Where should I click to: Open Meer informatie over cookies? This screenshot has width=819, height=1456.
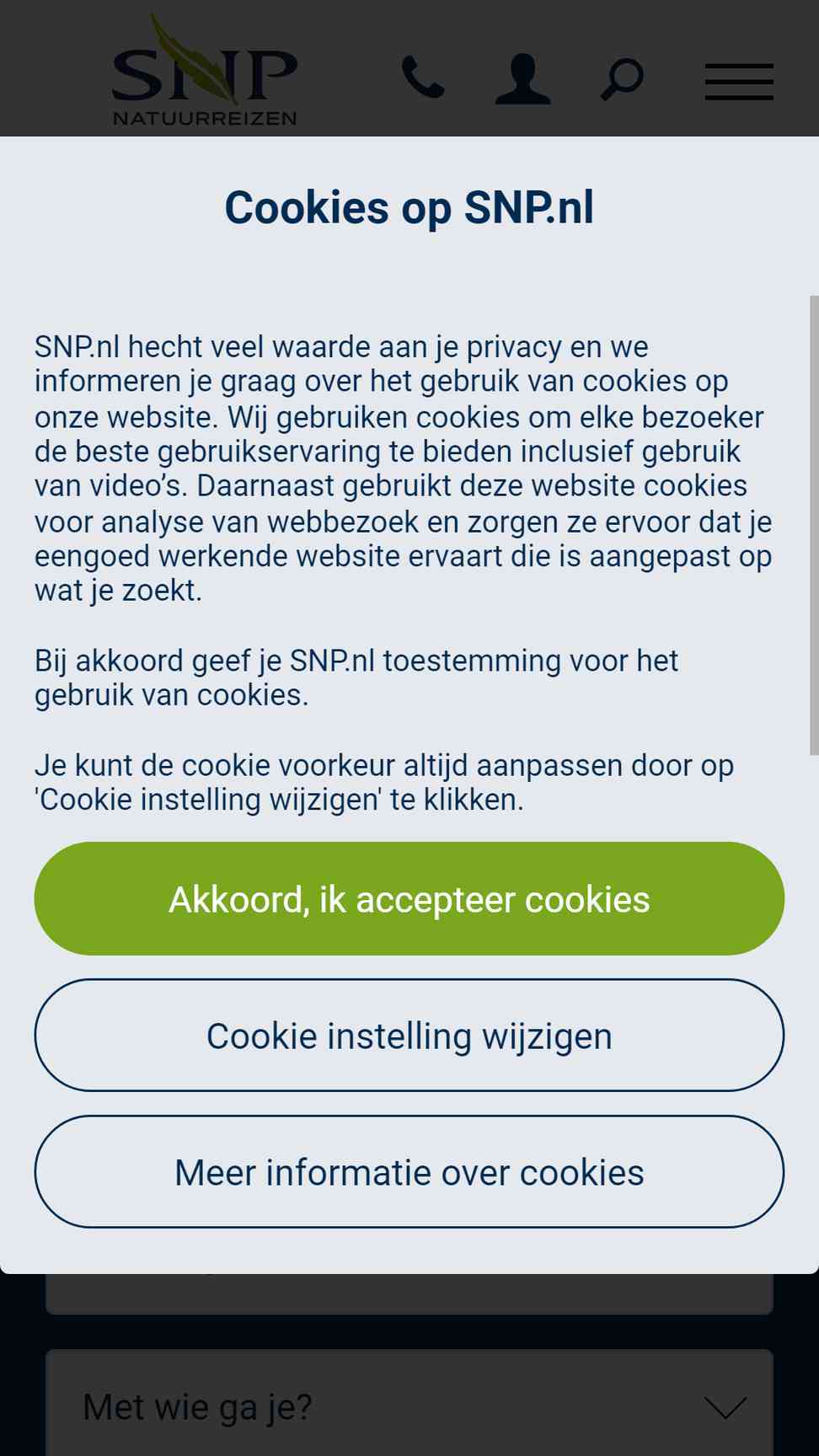(x=409, y=1171)
